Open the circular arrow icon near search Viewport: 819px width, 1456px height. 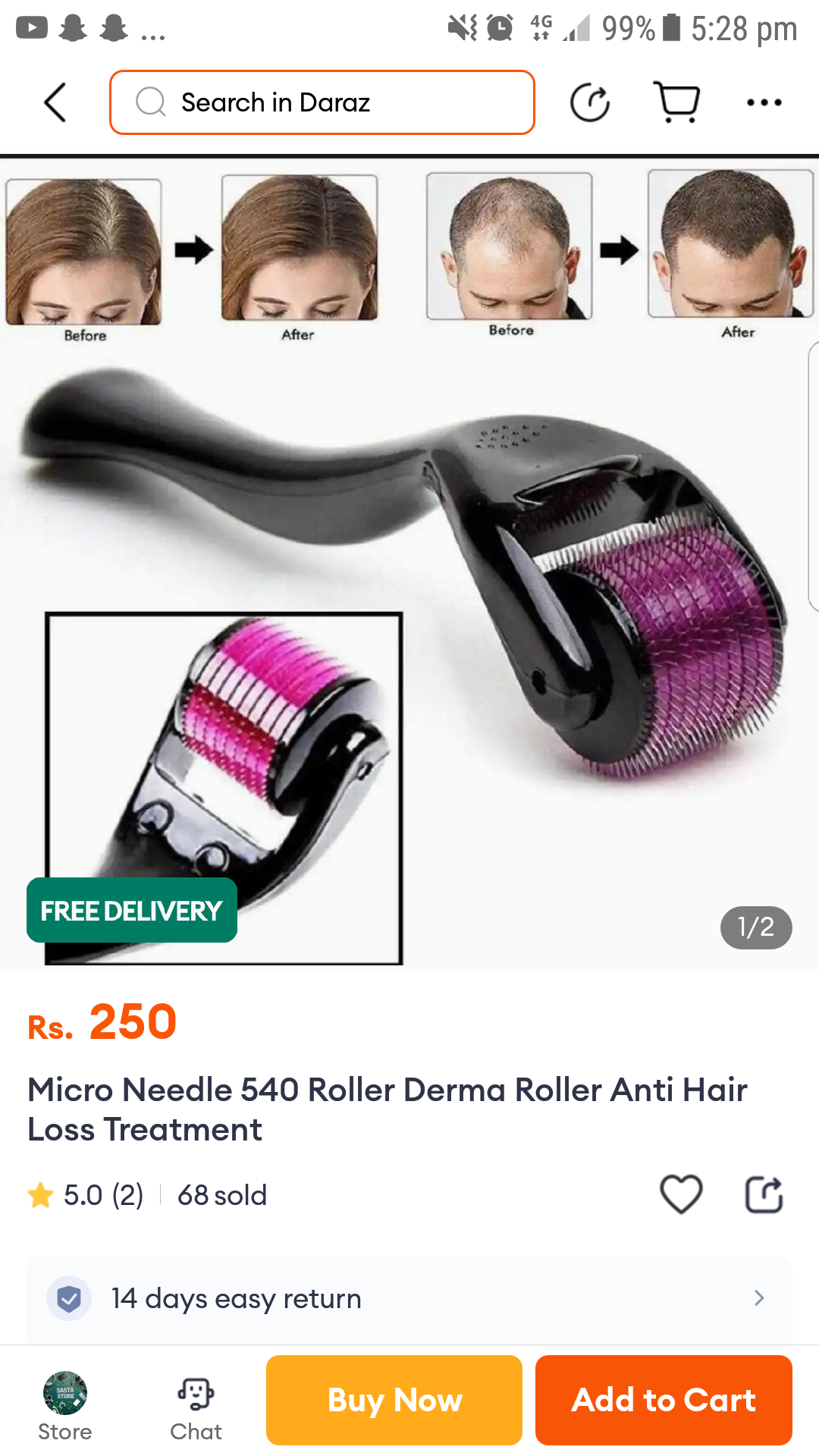pyautogui.click(x=590, y=102)
